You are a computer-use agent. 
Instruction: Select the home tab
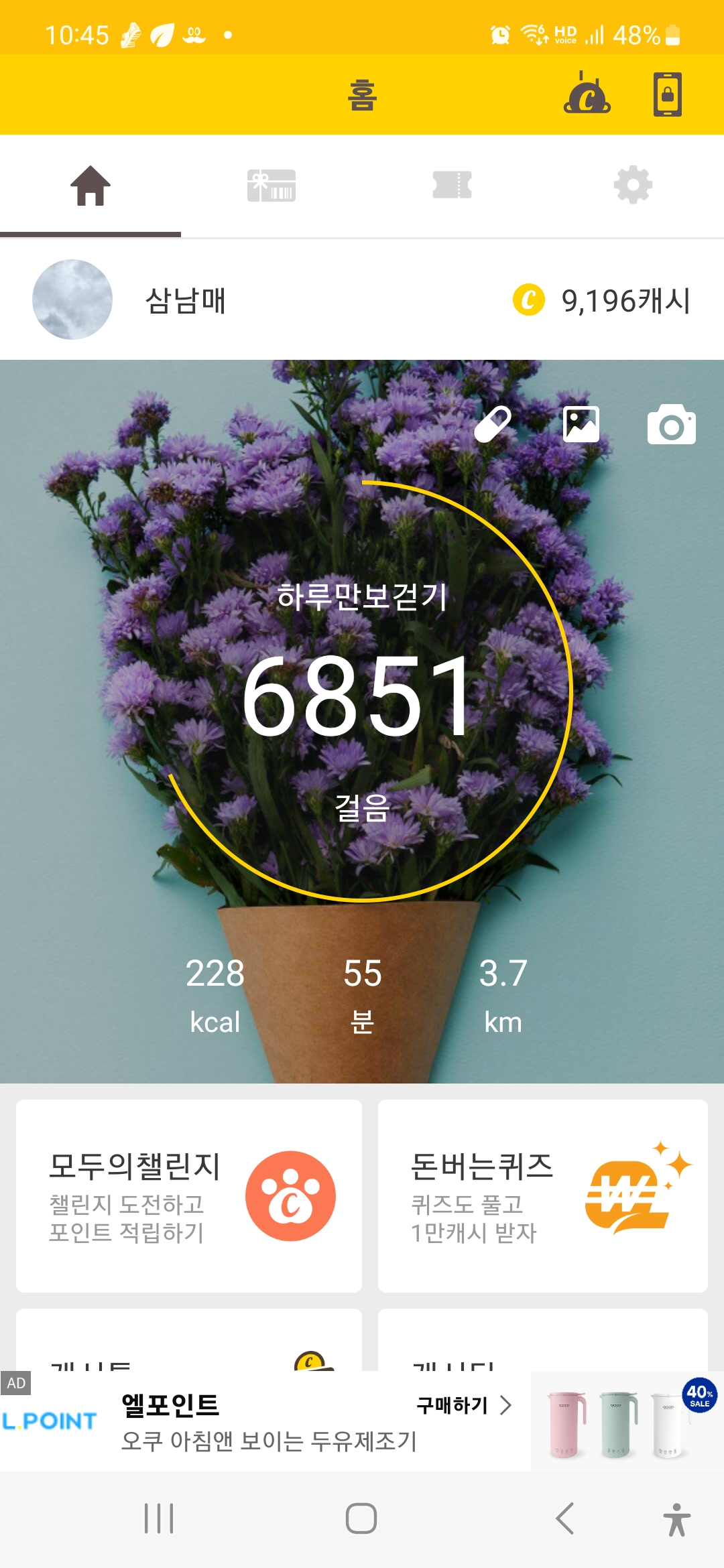pos(90,186)
